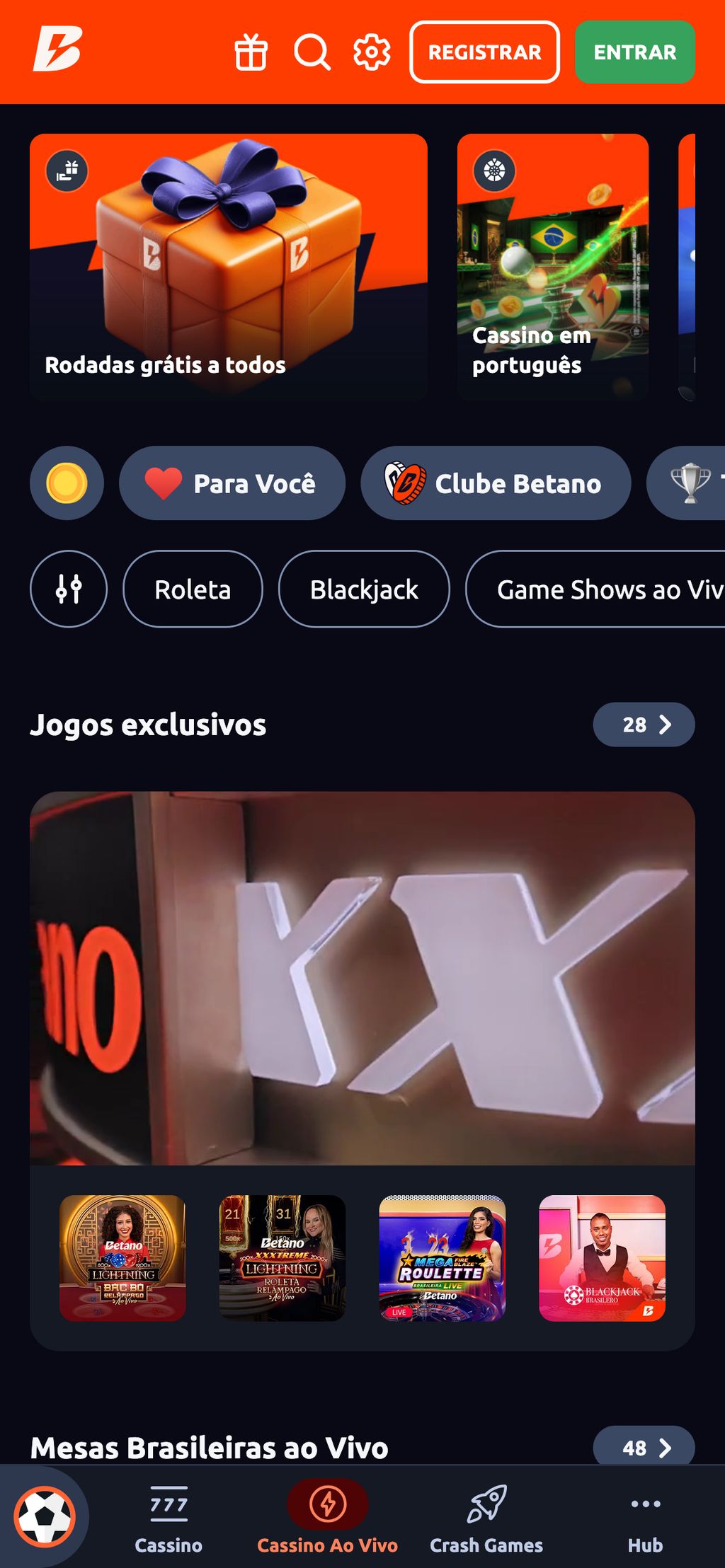Viewport: 725px width, 1568px height.
Task: Open the Clube Betano chip
Action: pyautogui.click(x=495, y=483)
